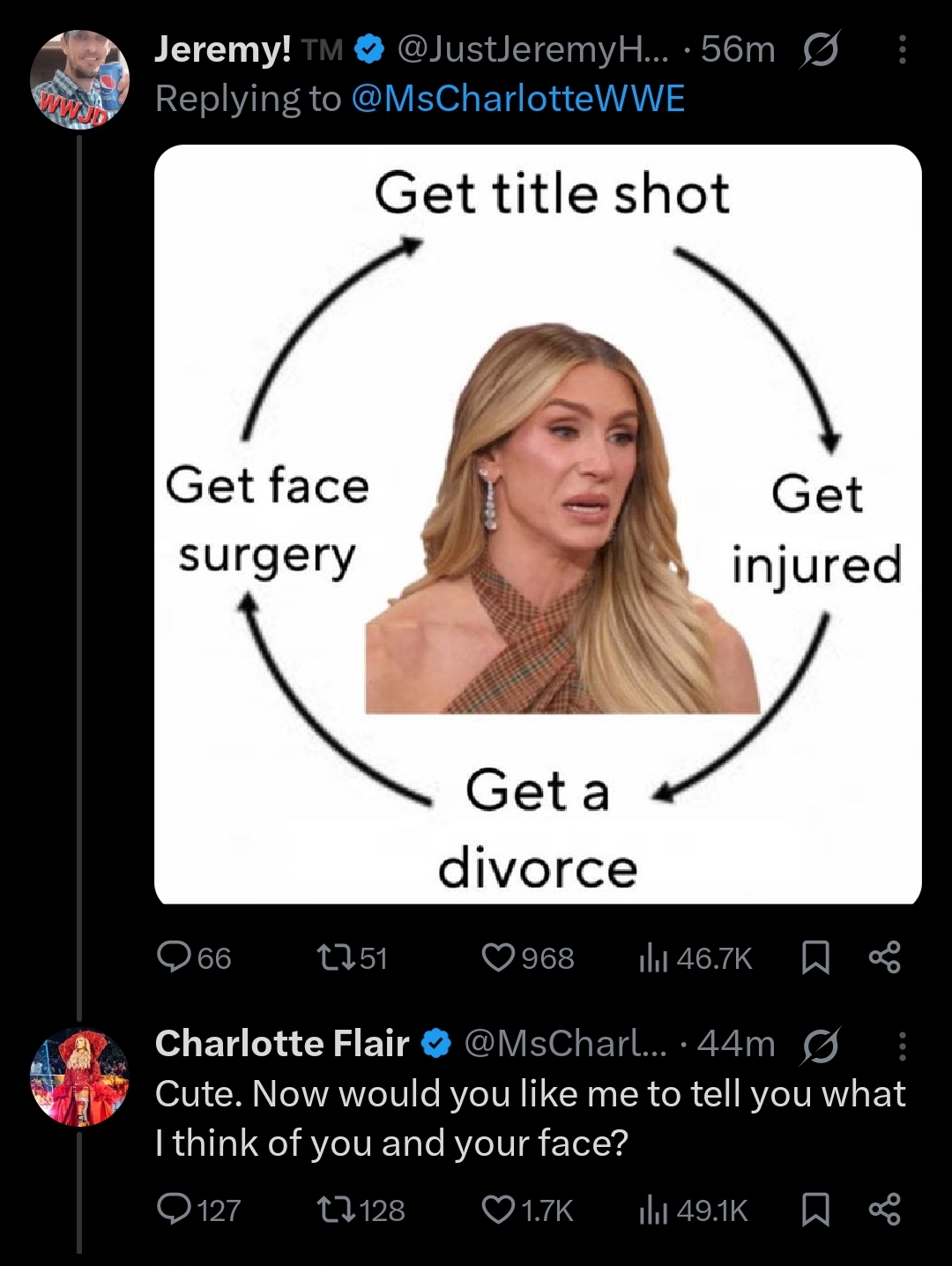This screenshot has width=952, height=1266.
Task: Retweet Charlotte Flair's reply
Action: click(x=335, y=1209)
